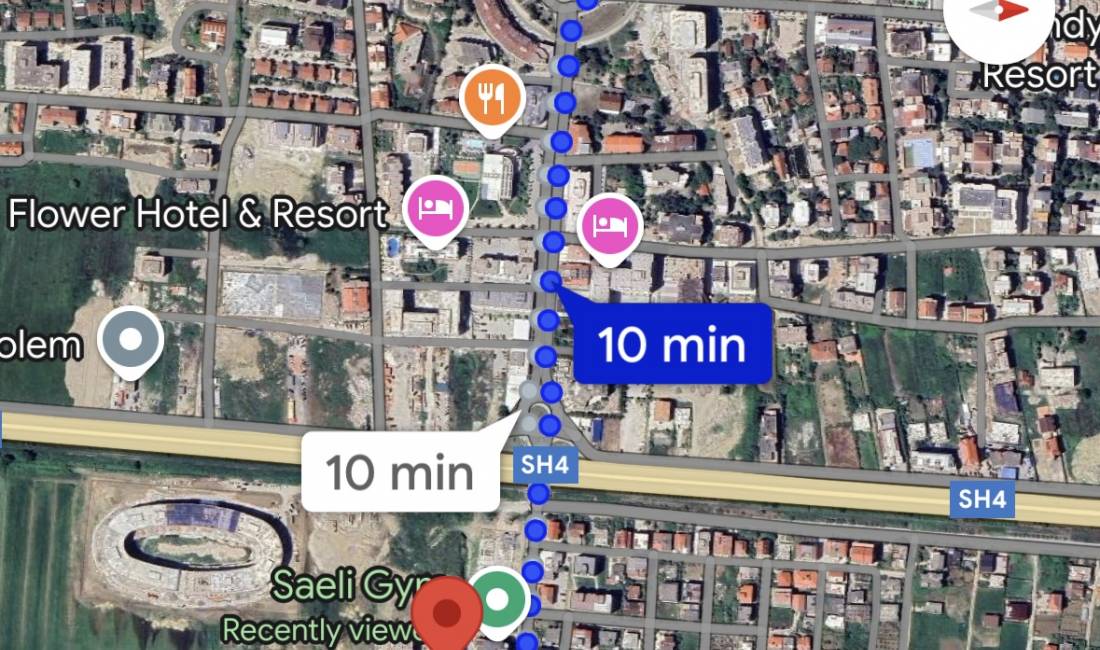Choose the white 10 min alternate route
Image resolution: width=1100 pixels, height=650 pixels.
pyautogui.click(x=400, y=472)
